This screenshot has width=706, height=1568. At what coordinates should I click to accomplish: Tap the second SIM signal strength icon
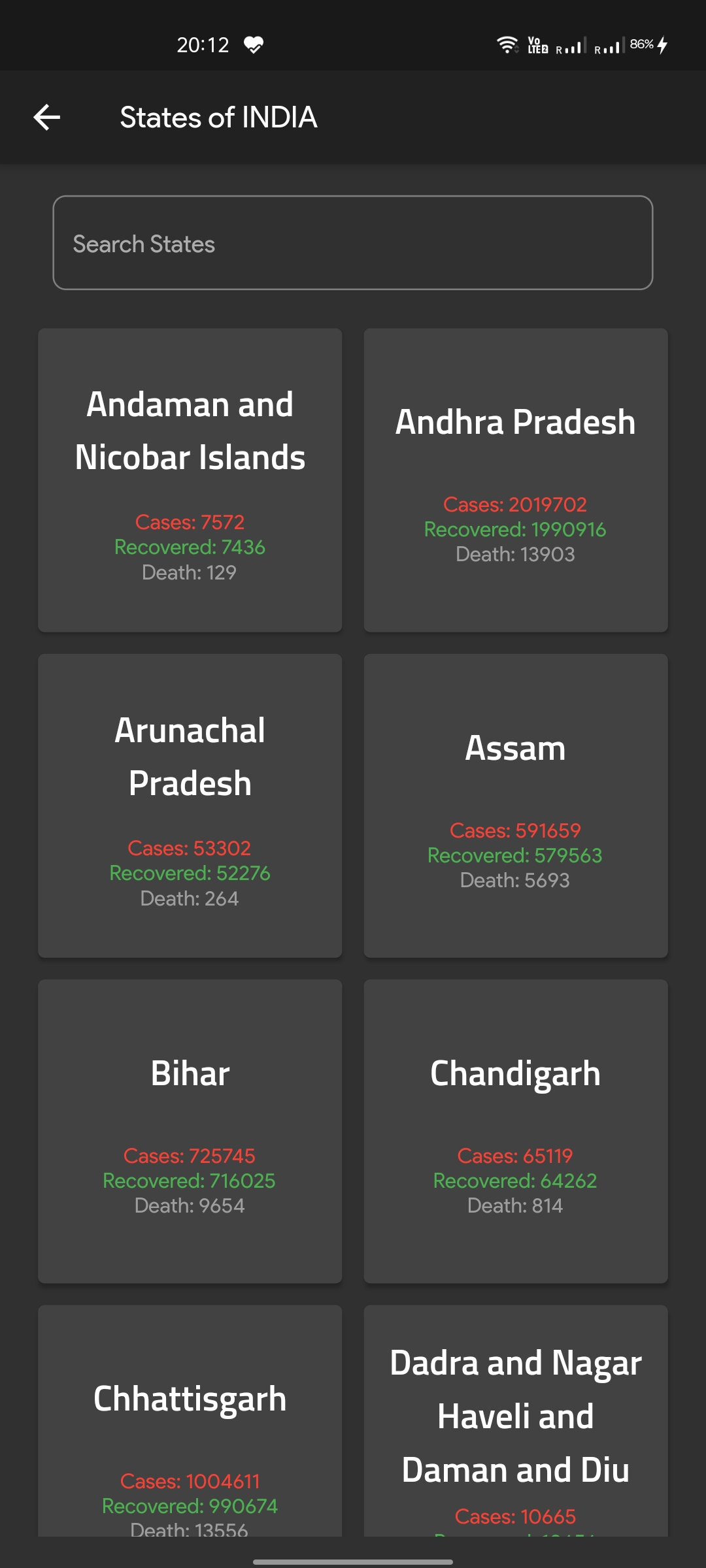(611, 47)
